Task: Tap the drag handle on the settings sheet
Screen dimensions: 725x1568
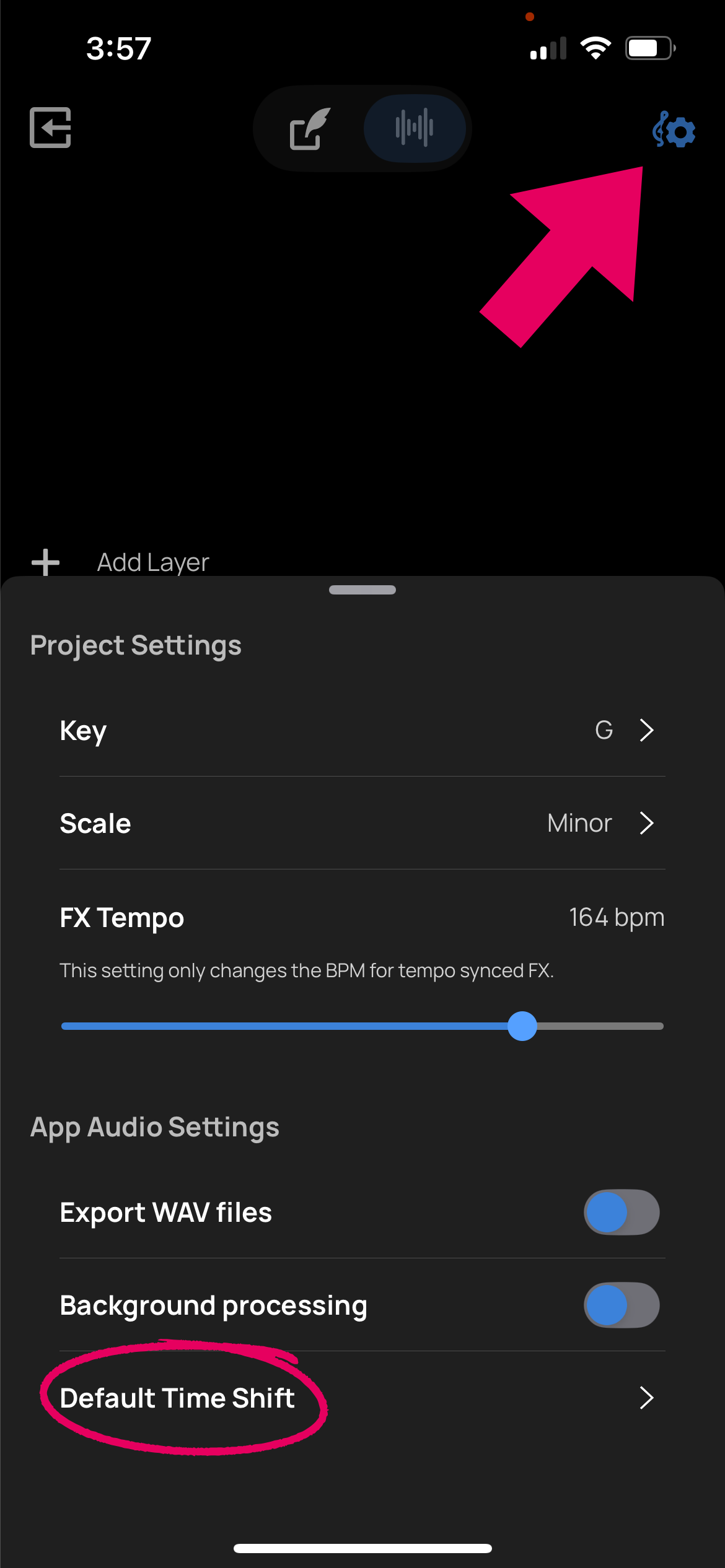Action: point(361,590)
